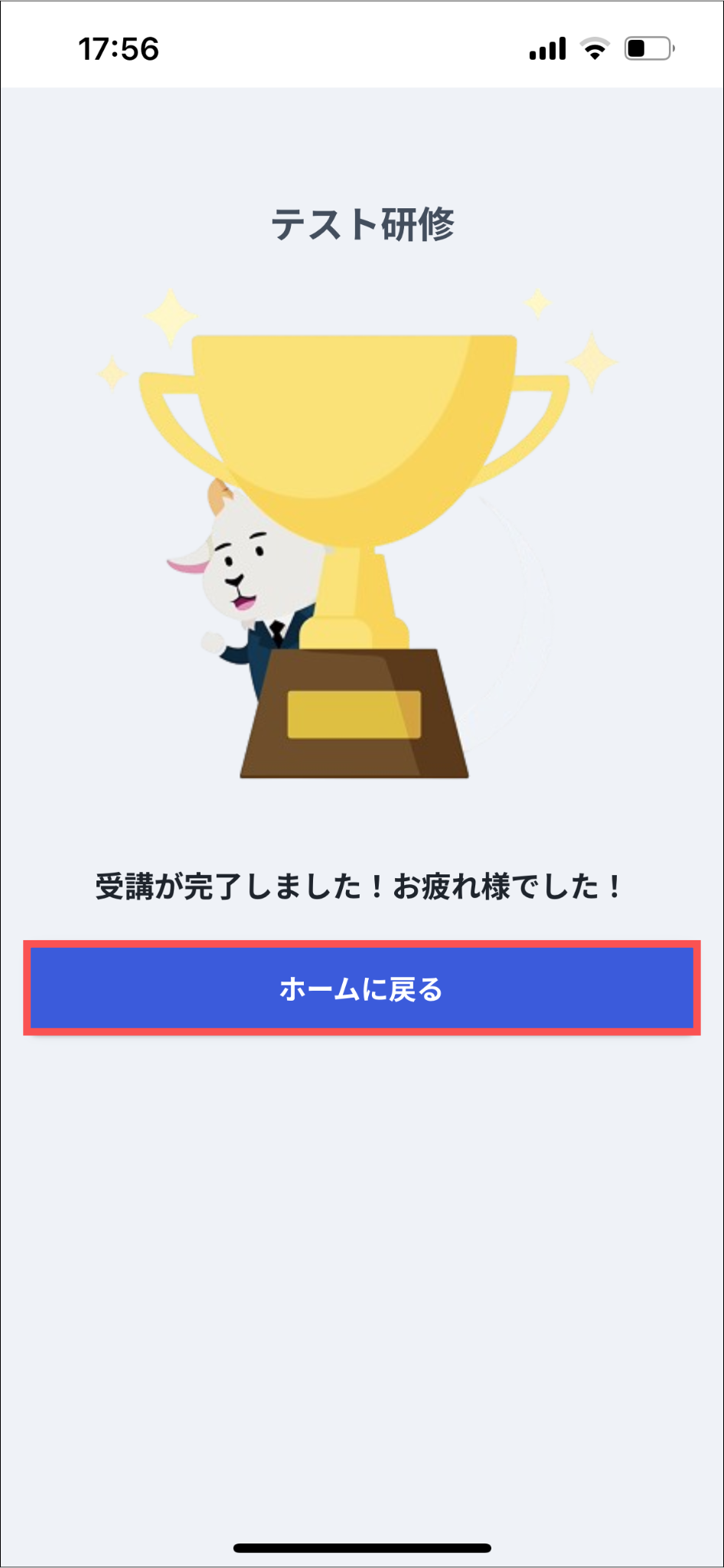Tap the ホームに戻る button

(x=361, y=988)
